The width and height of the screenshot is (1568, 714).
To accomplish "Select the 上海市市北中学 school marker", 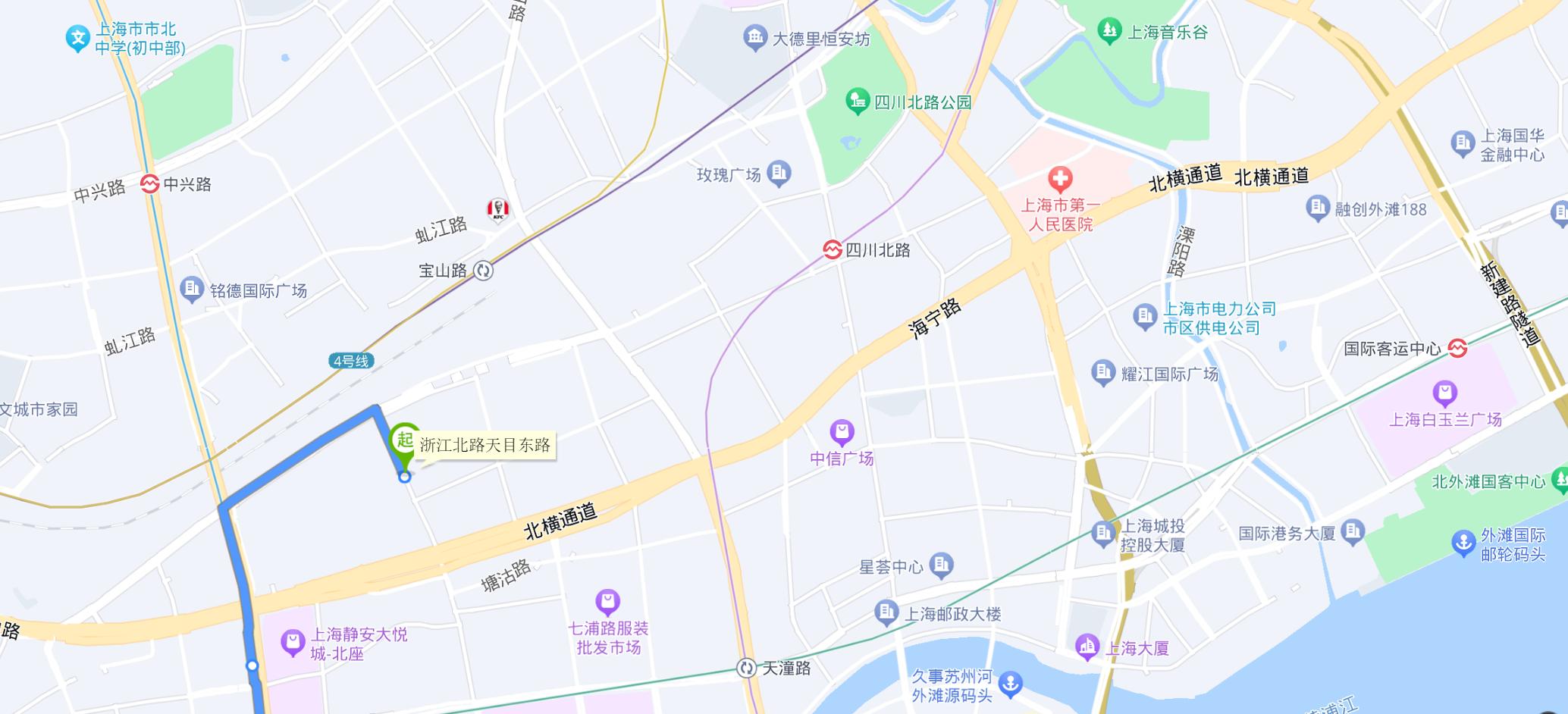I will click(77, 38).
